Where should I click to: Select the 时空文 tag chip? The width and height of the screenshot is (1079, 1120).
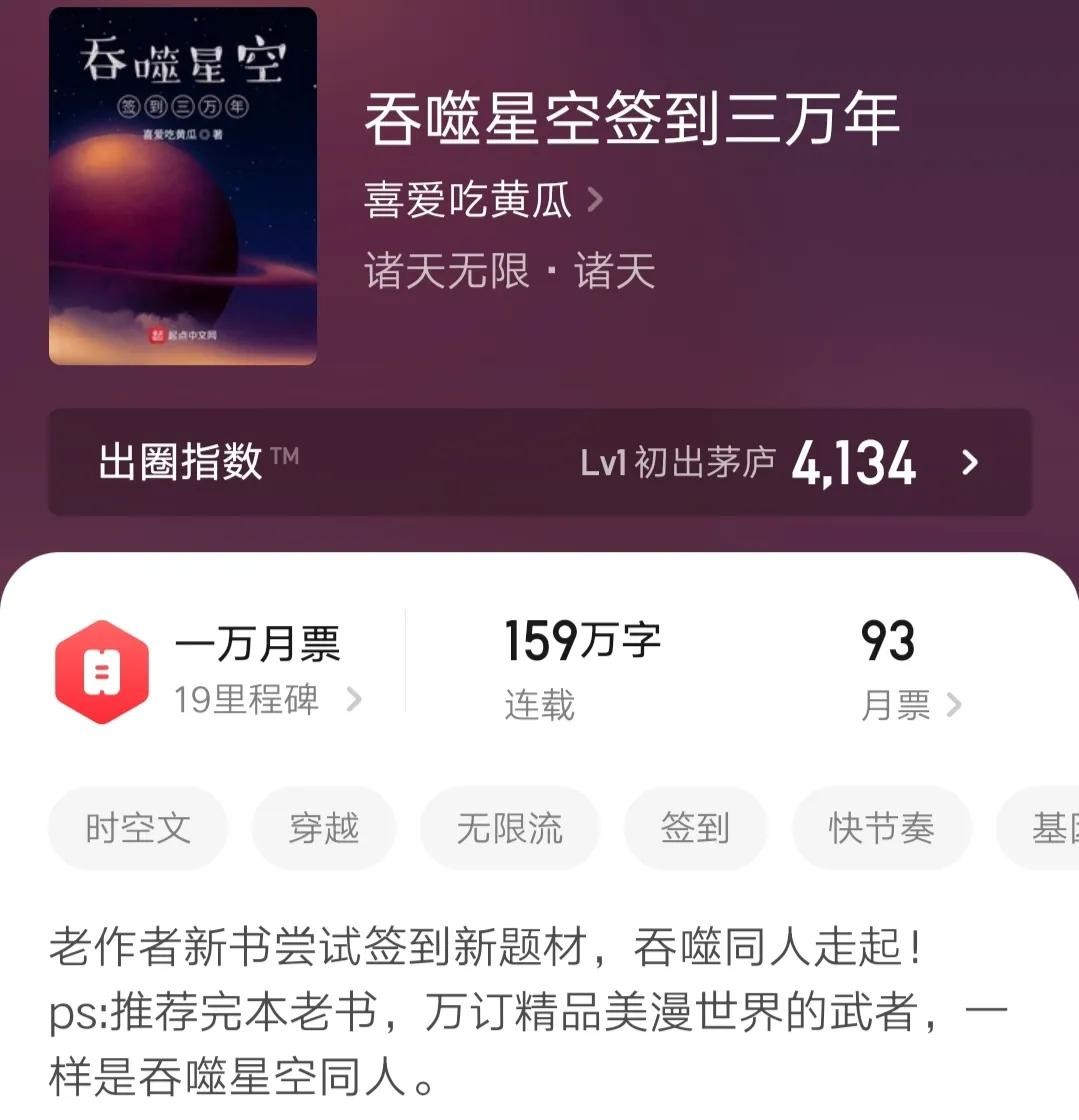click(x=138, y=828)
